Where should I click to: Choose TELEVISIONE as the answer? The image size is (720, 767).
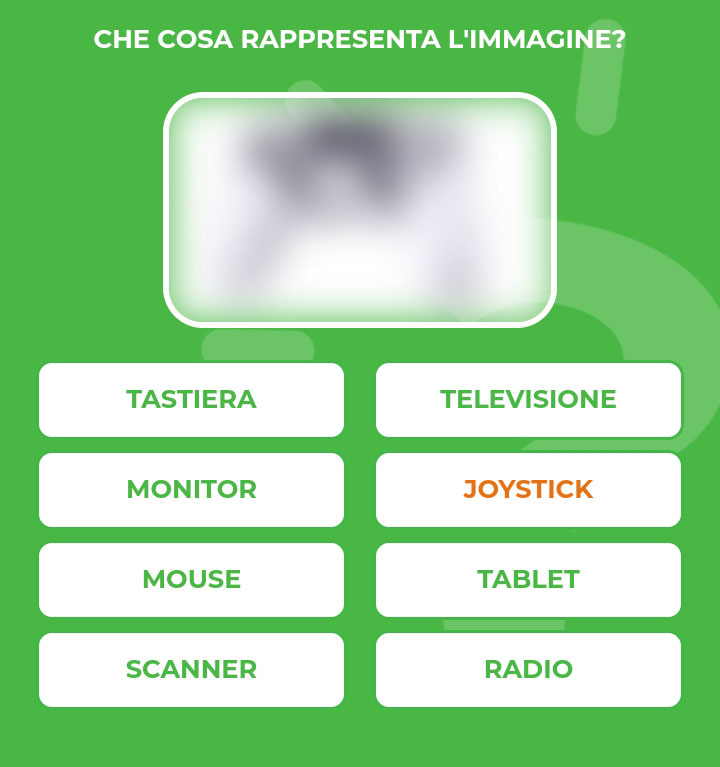click(528, 400)
